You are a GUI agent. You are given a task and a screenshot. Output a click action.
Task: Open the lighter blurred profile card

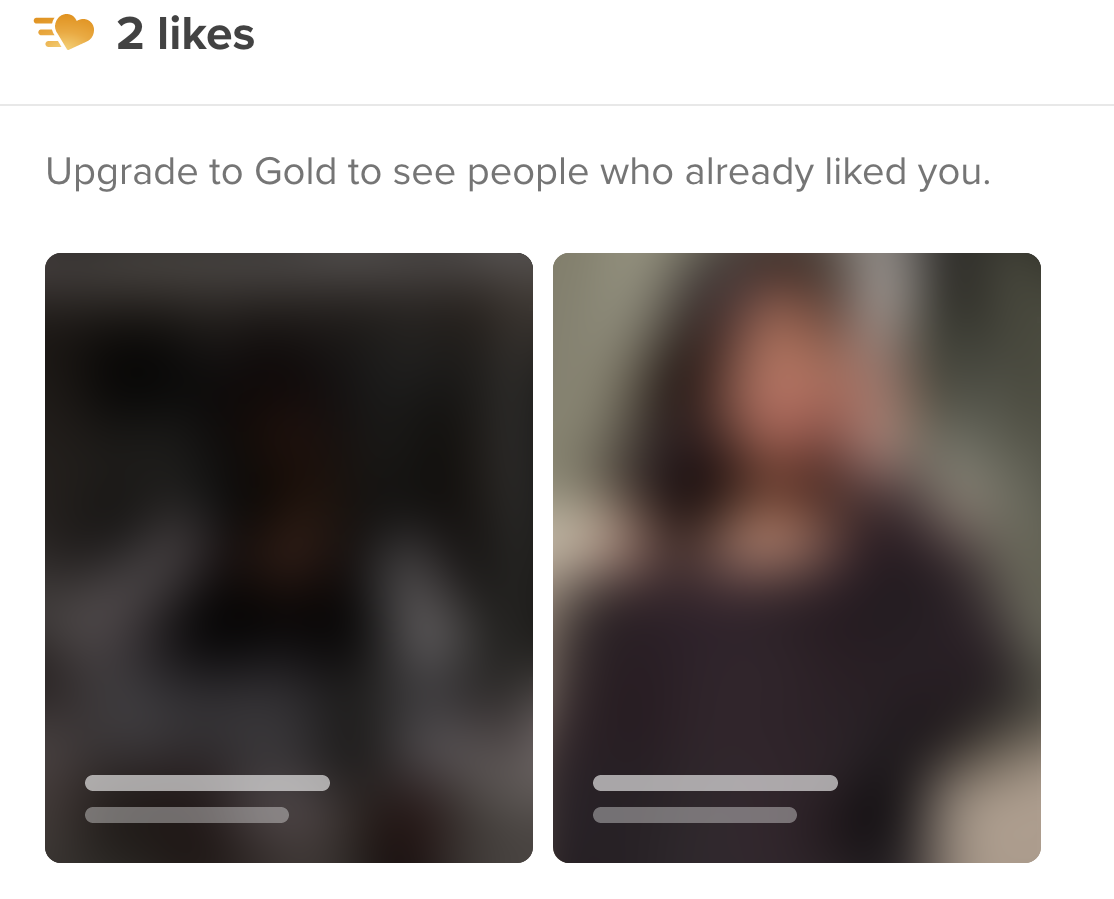pyautogui.click(x=796, y=558)
